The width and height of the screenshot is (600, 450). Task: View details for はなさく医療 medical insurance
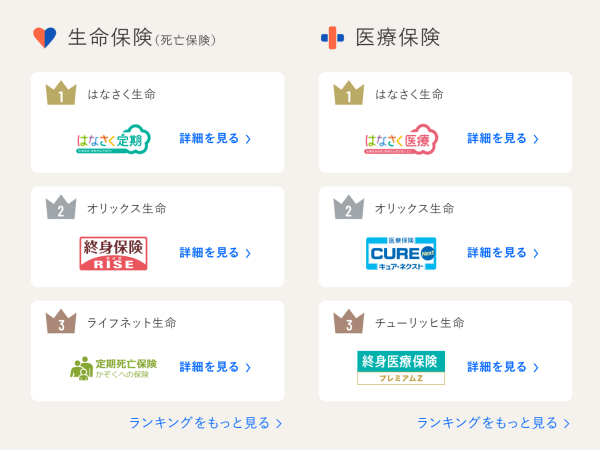(502, 139)
